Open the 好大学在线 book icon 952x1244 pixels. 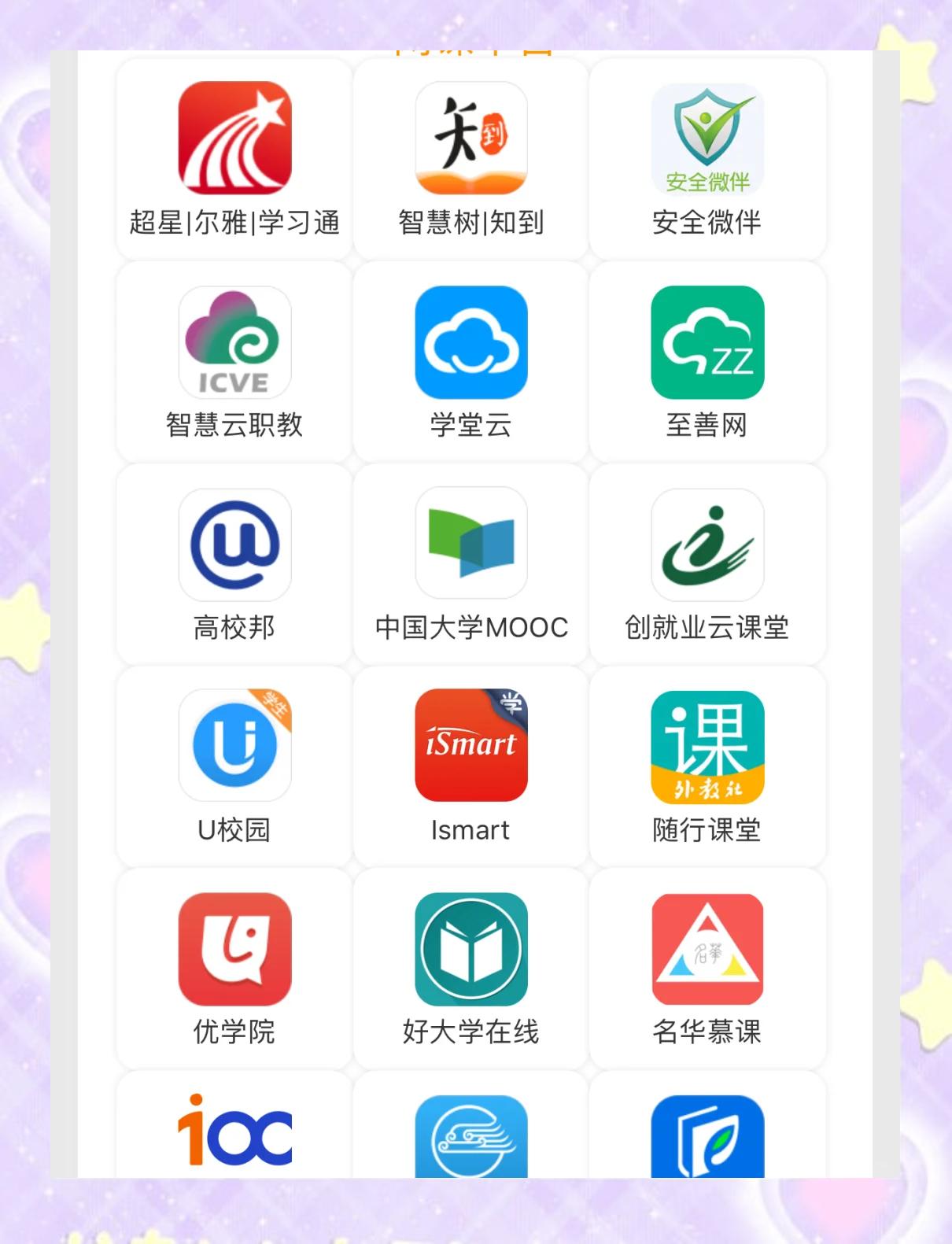(x=470, y=948)
